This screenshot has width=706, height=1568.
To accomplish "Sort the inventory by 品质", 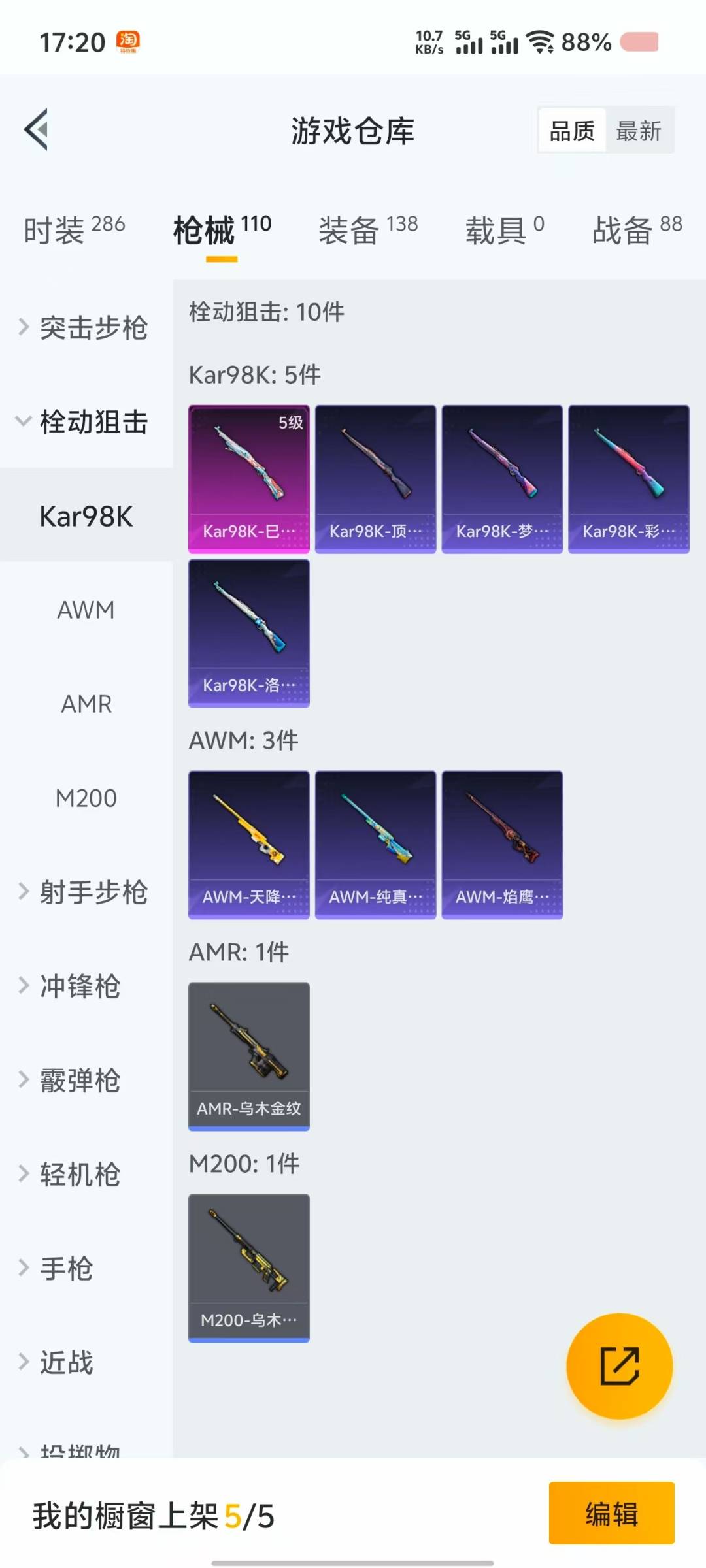I will coord(572,131).
